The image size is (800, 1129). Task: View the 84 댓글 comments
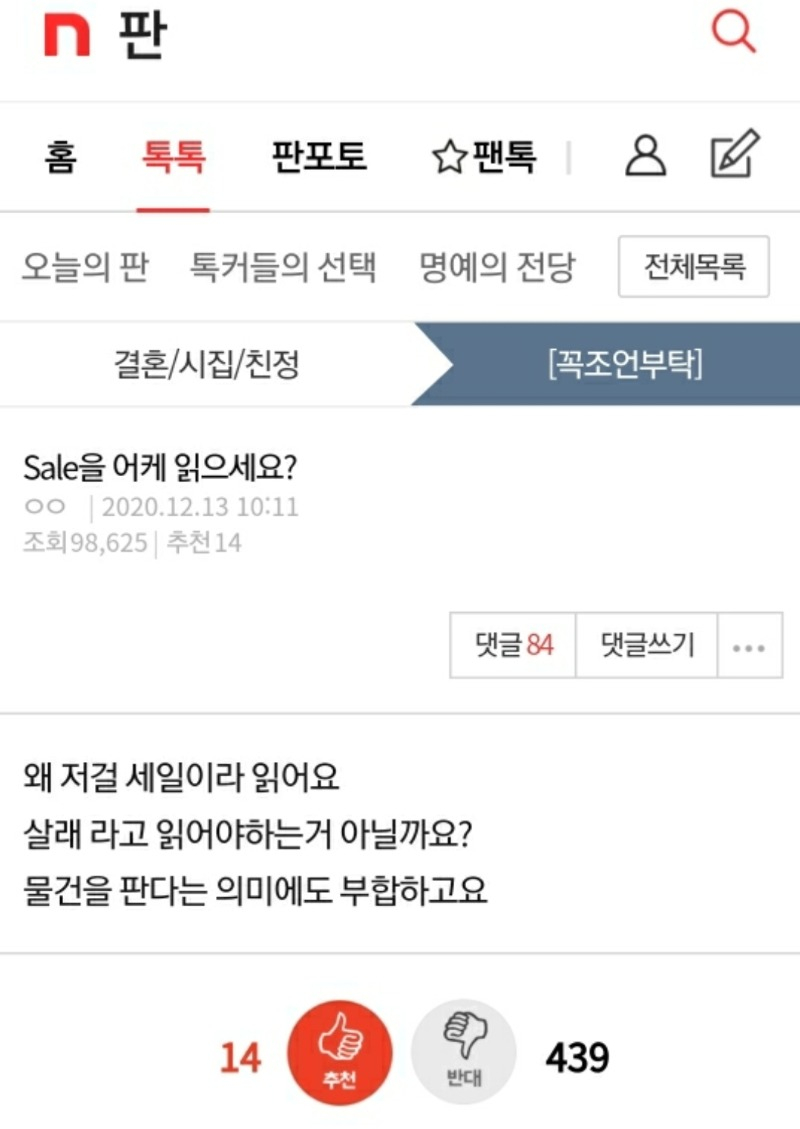(513, 645)
